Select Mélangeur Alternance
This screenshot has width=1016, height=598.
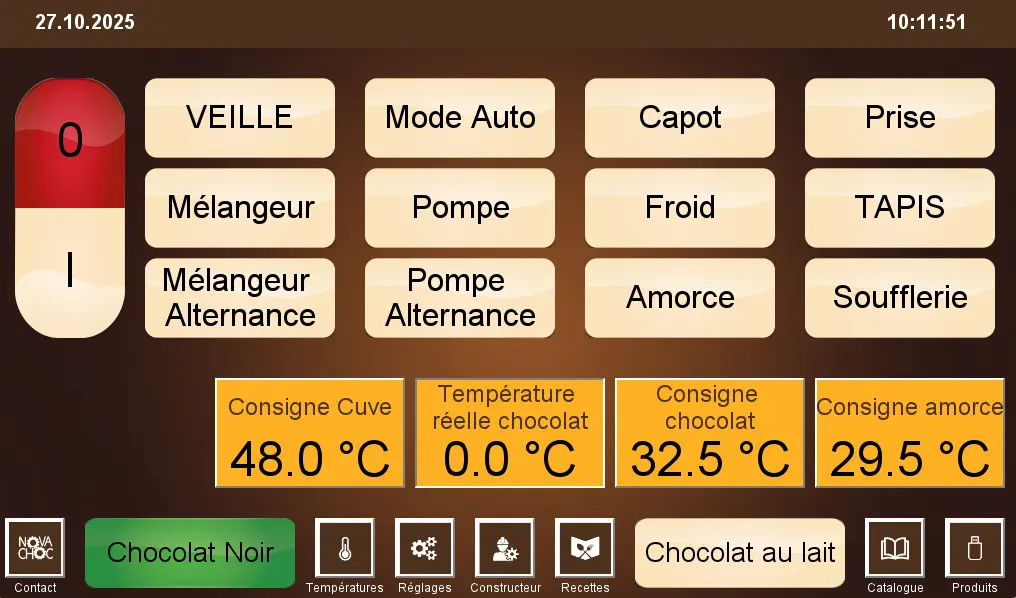click(x=240, y=298)
